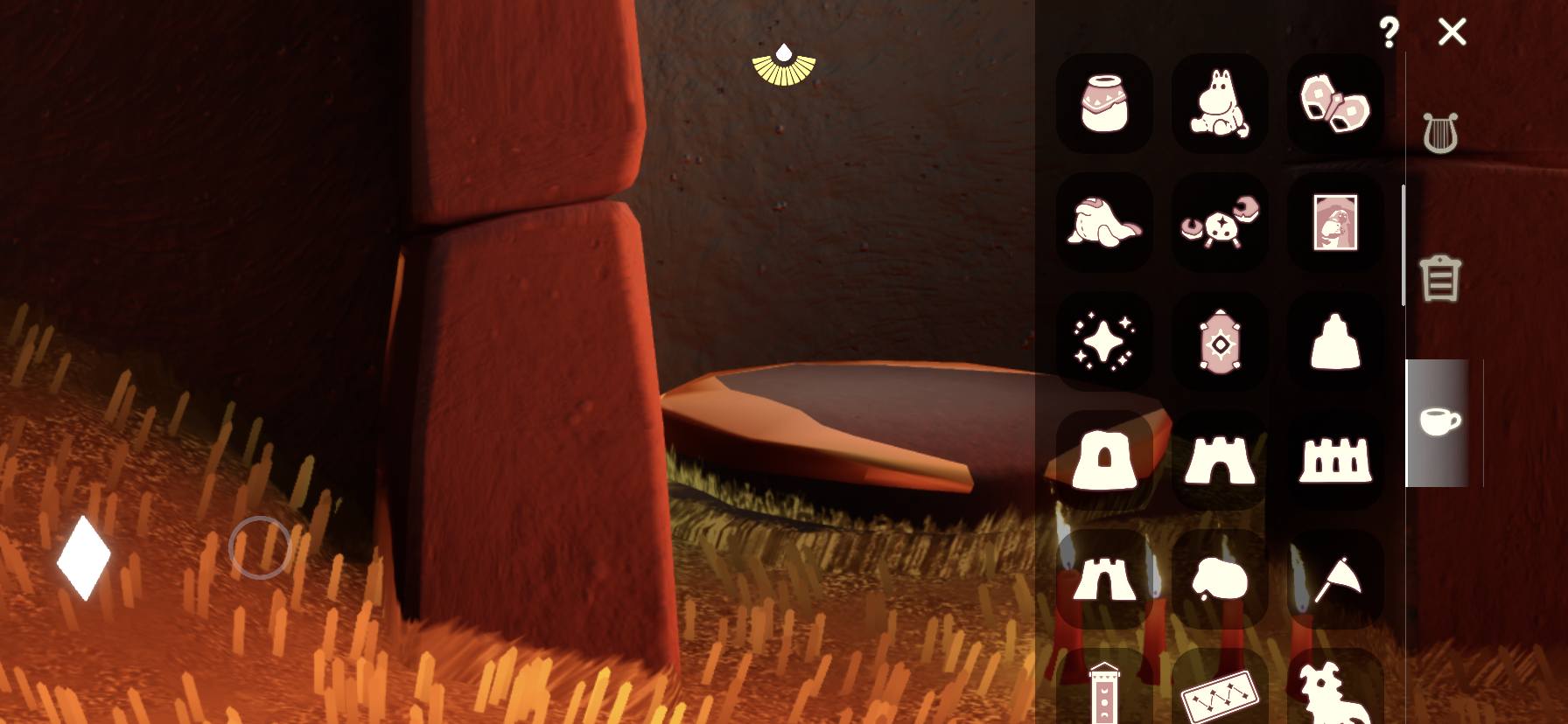
Task: Pick the two-tower sandcastle prop
Action: click(x=1220, y=460)
